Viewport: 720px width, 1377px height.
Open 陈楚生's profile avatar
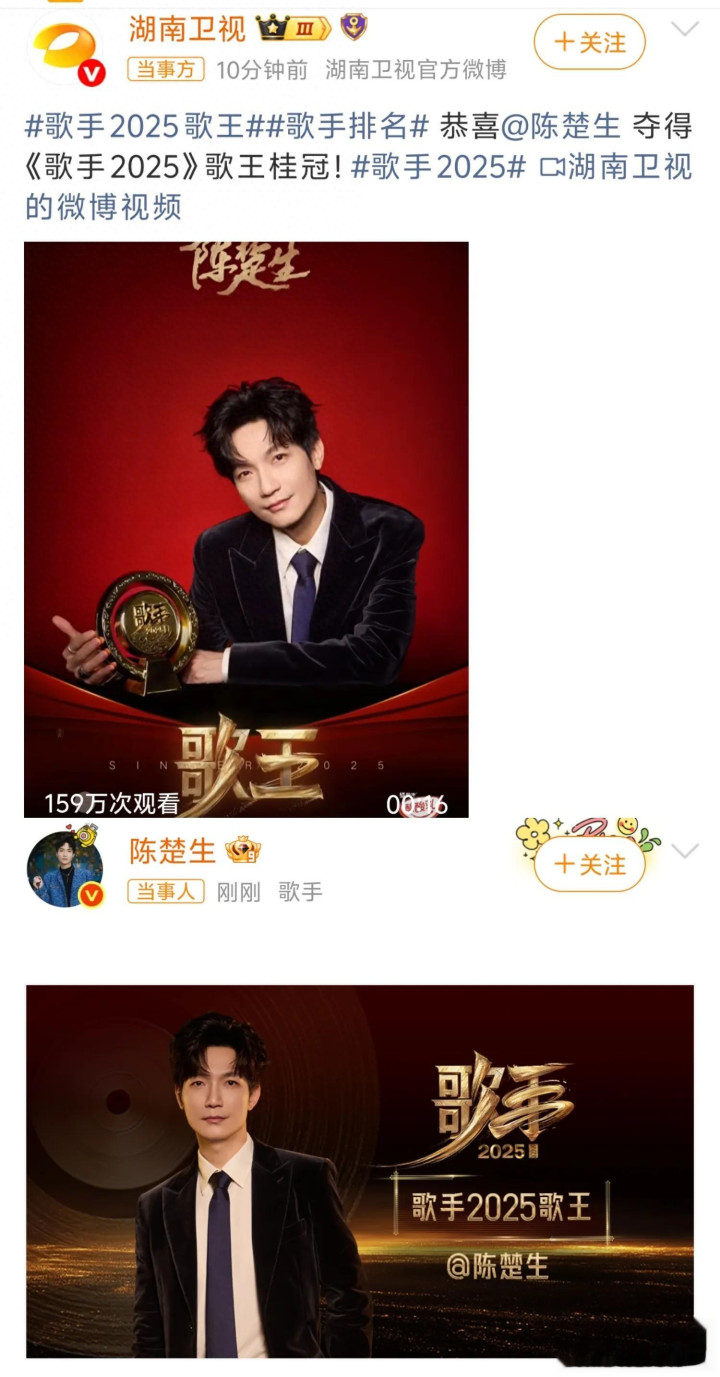65,868
